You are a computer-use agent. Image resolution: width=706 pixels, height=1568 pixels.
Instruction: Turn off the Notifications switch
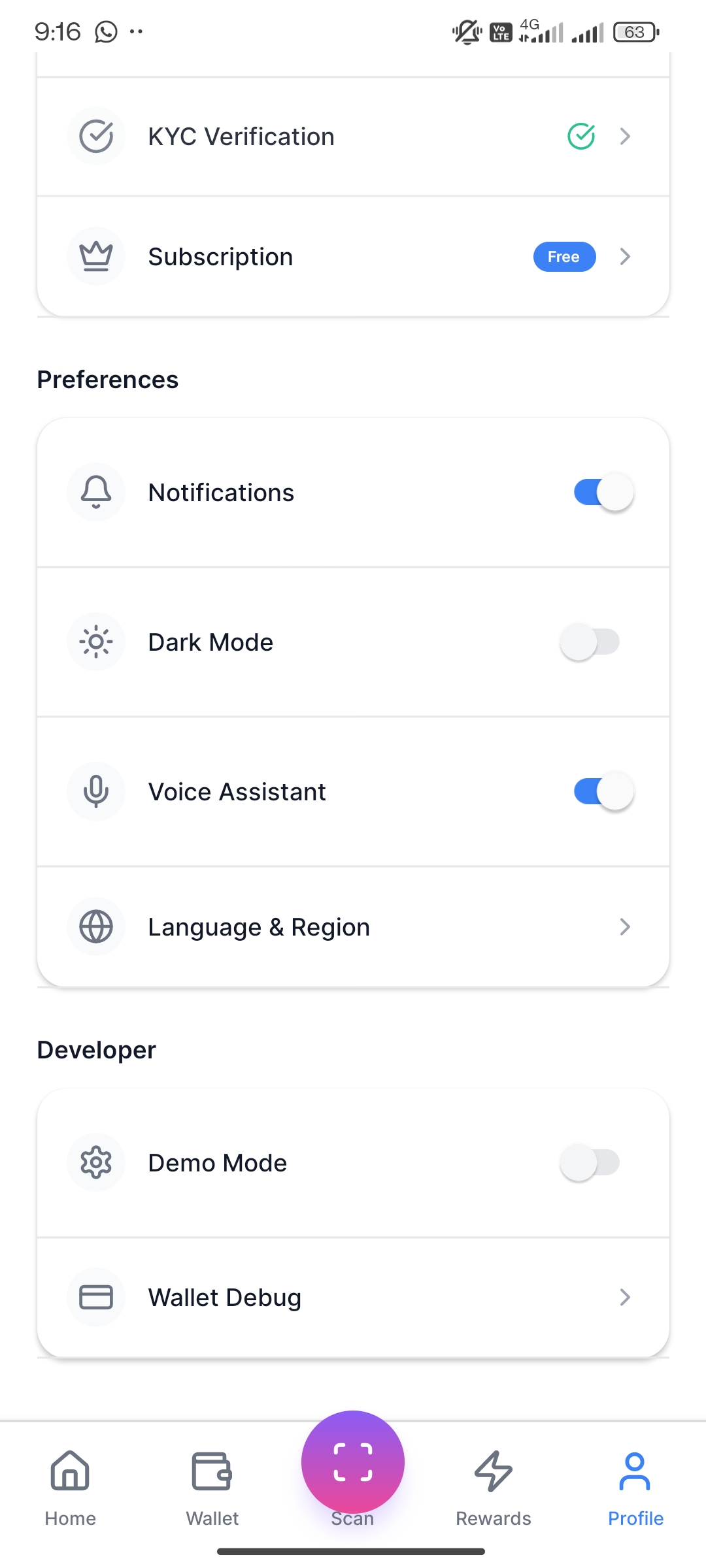click(x=603, y=492)
